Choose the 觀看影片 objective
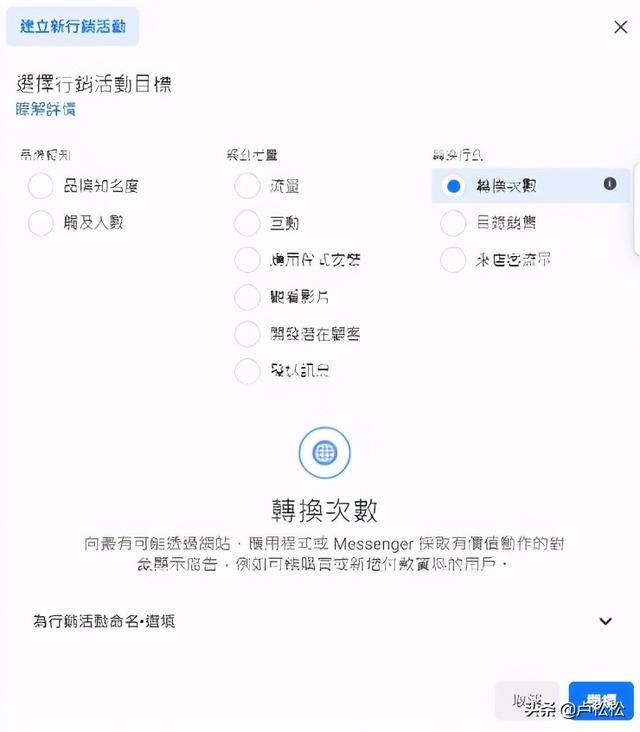This screenshot has width=640, height=732. click(247, 297)
